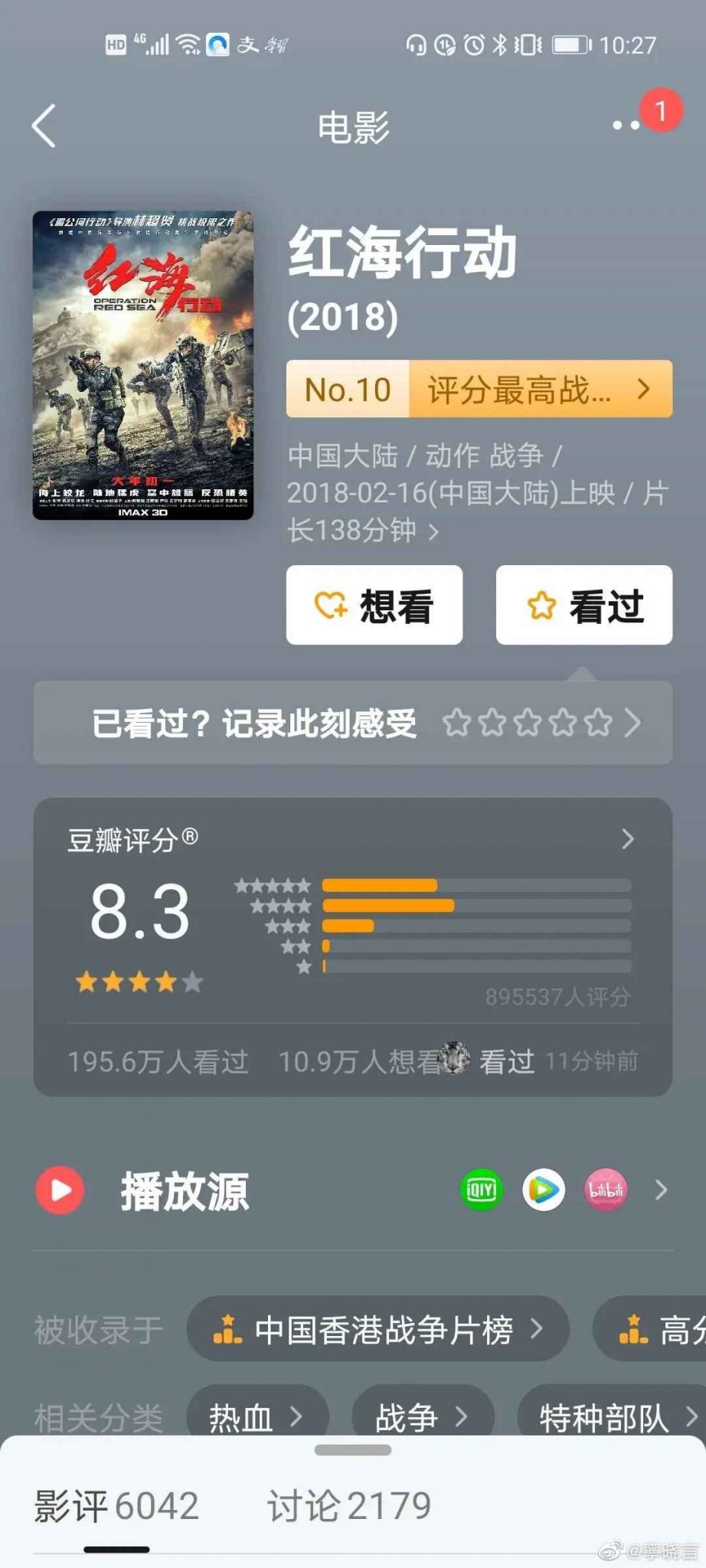Image resolution: width=706 pixels, height=1568 pixels.
Task: Expand the No.10 评分最高战争片 ranking banner
Action: (477, 390)
